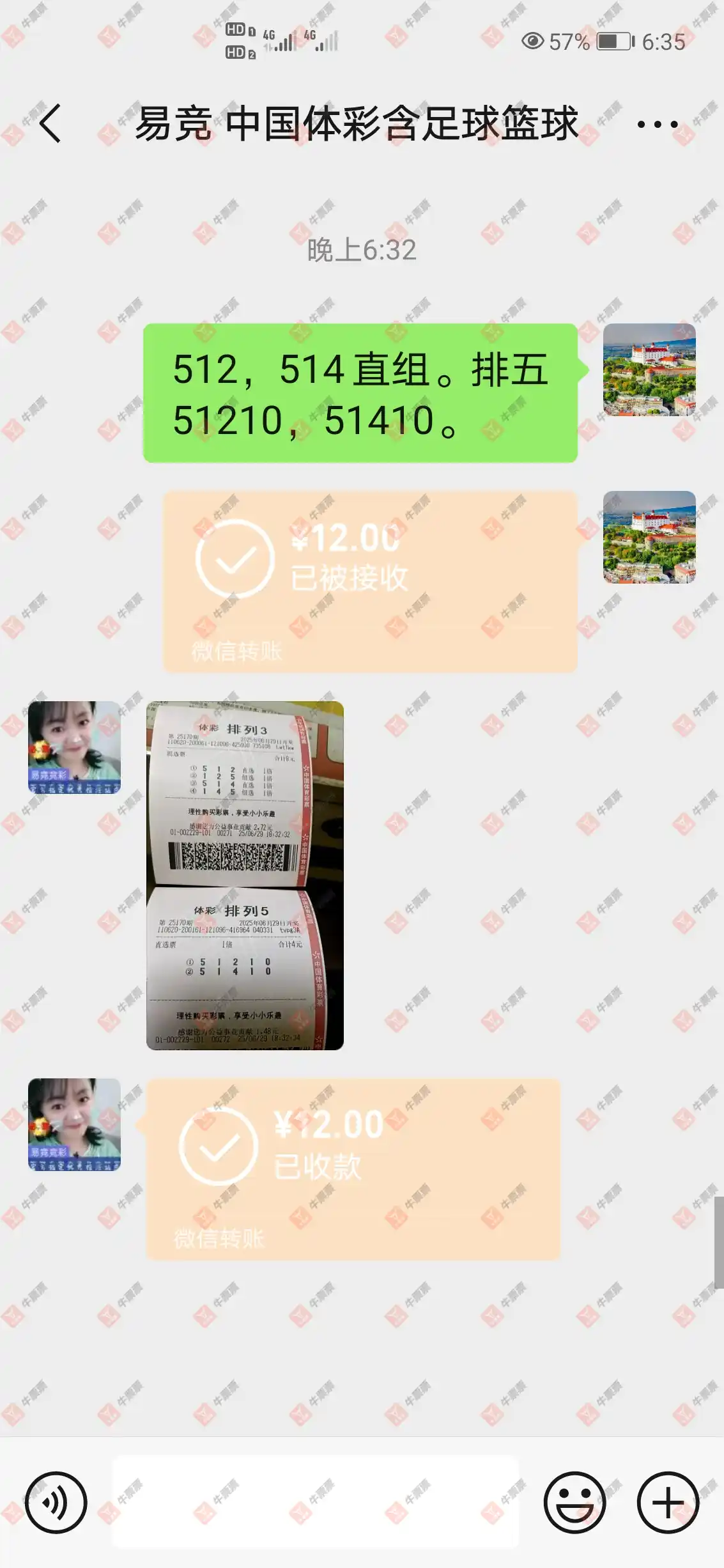Open my castle avatar next to the 512 message

pos(649,369)
